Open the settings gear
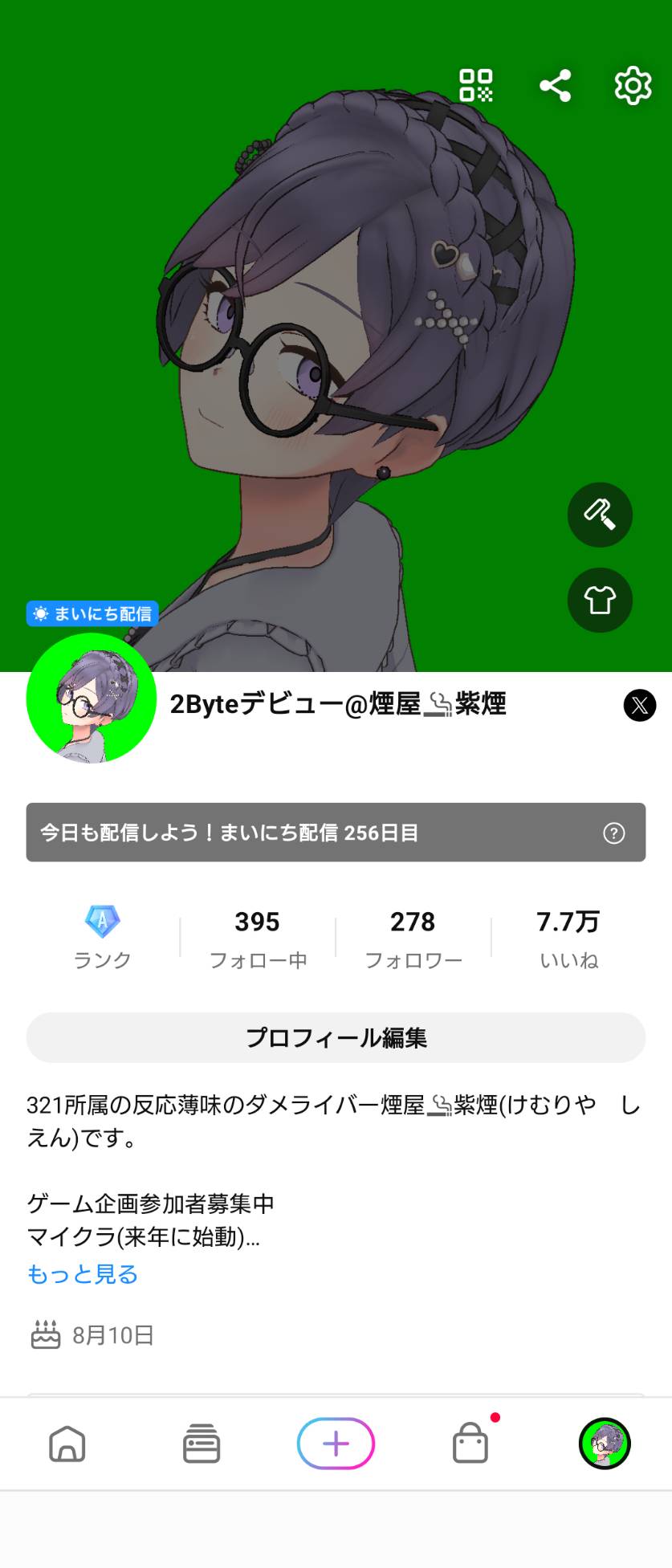 pos(633,85)
